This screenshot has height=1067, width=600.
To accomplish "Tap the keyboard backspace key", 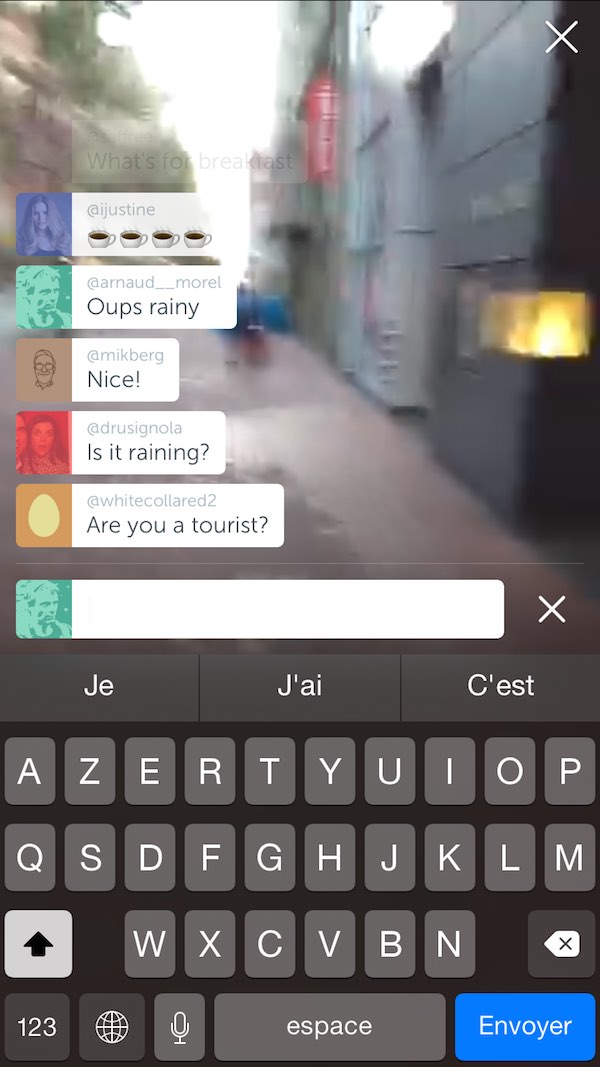I will (561, 943).
